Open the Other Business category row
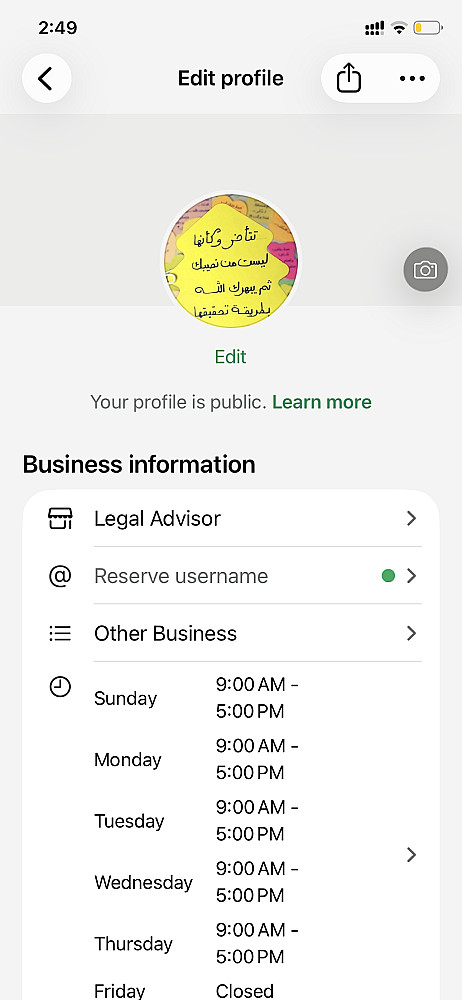Viewport: 462px width, 1000px height. [231, 633]
